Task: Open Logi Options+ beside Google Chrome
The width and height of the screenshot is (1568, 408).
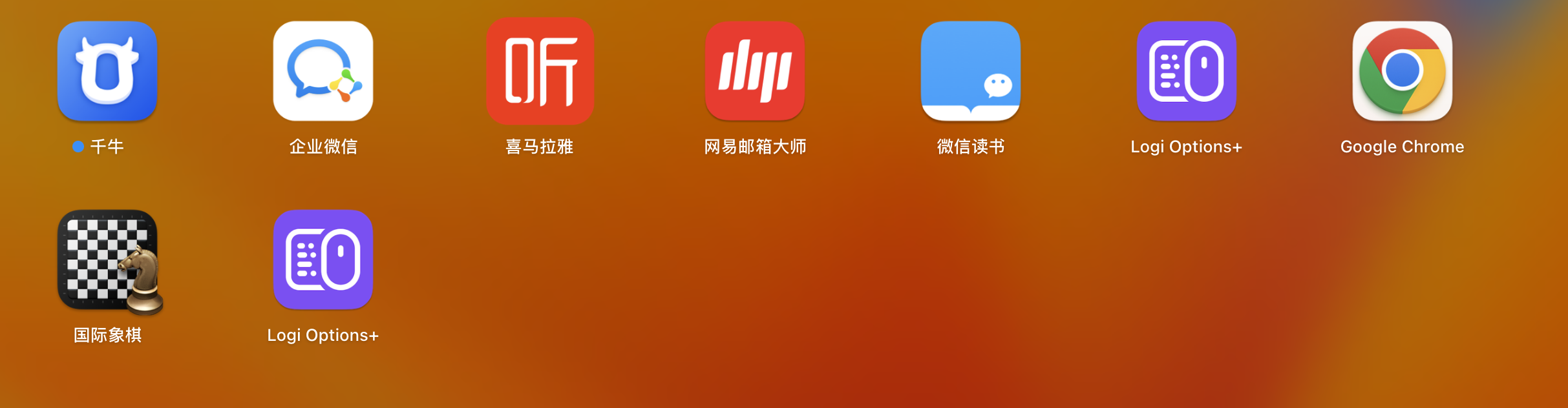Action: 1186,71
